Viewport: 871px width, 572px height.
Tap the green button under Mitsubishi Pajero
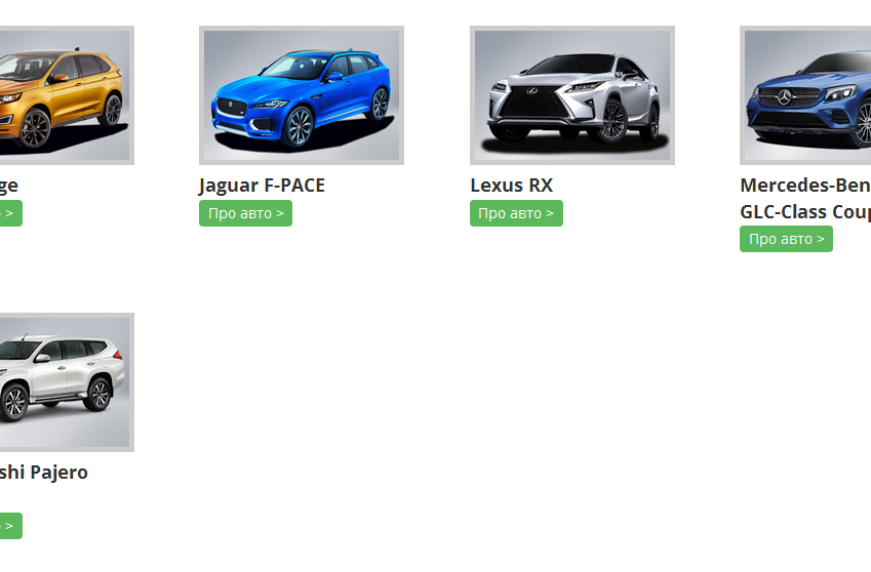9,526
